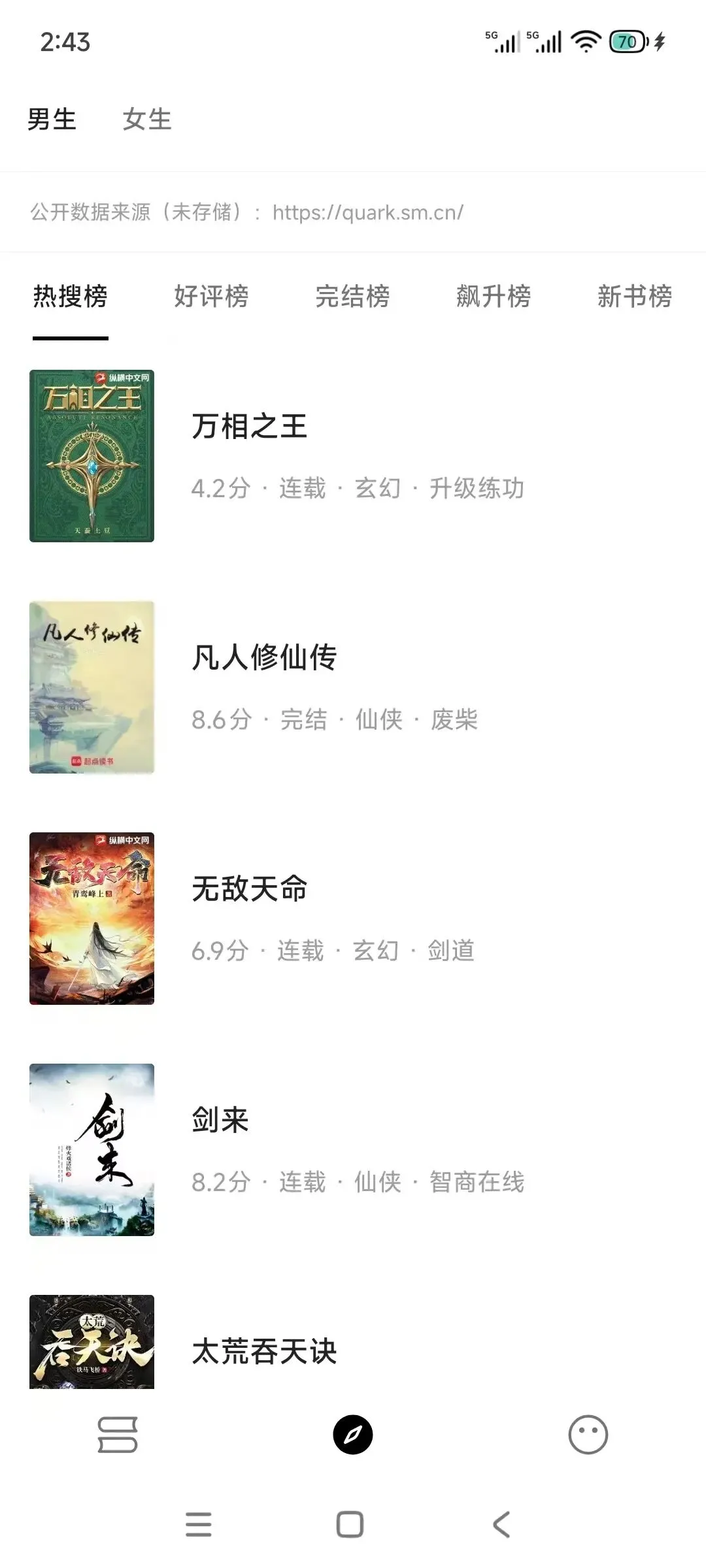Go to the bookshelf bottom tab

[118, 1435]
